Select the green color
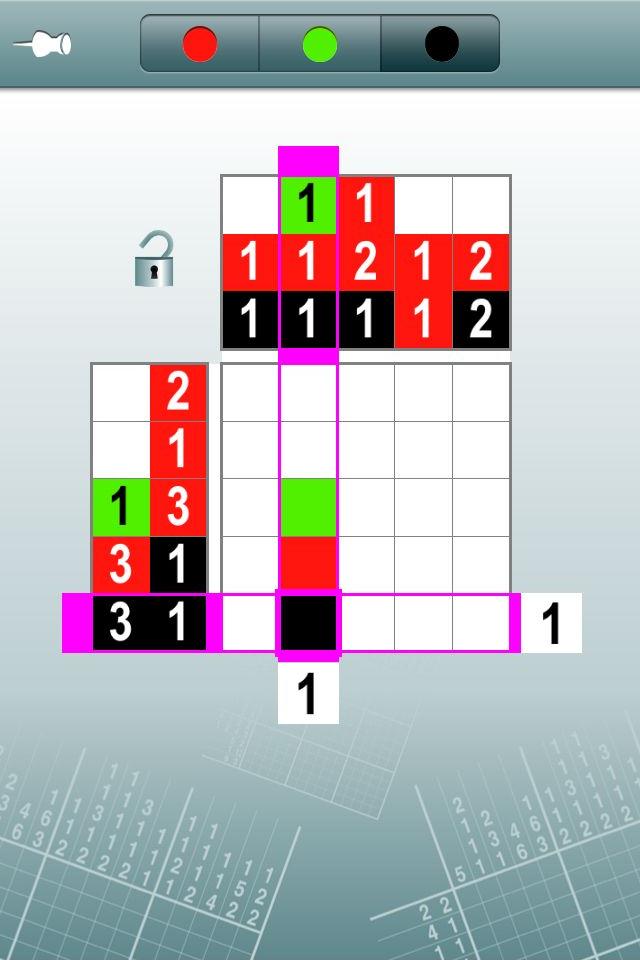Viewport: 640px width, 960px height. coord(320,44)
